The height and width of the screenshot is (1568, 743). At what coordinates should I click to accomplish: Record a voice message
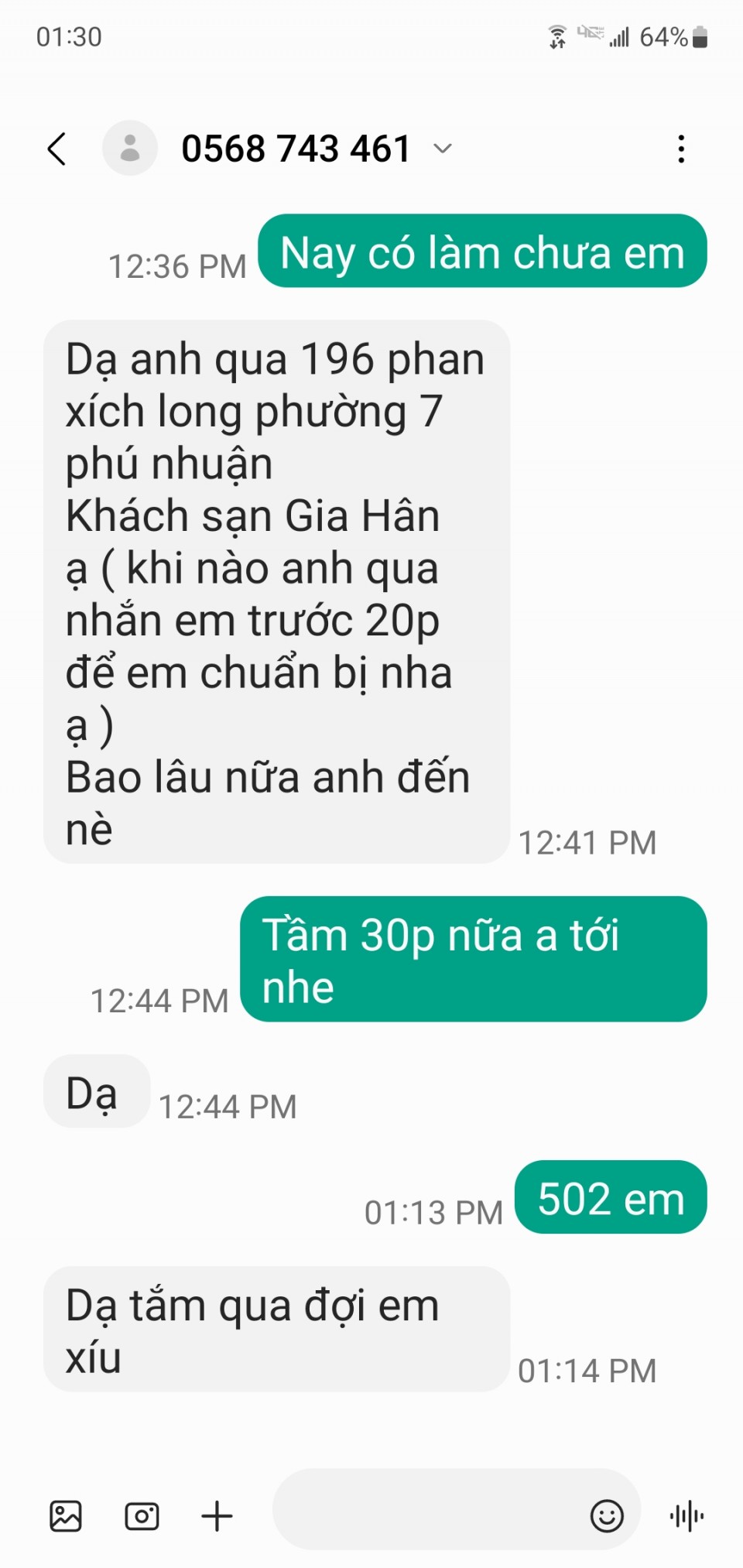[x=687, y=1515]
